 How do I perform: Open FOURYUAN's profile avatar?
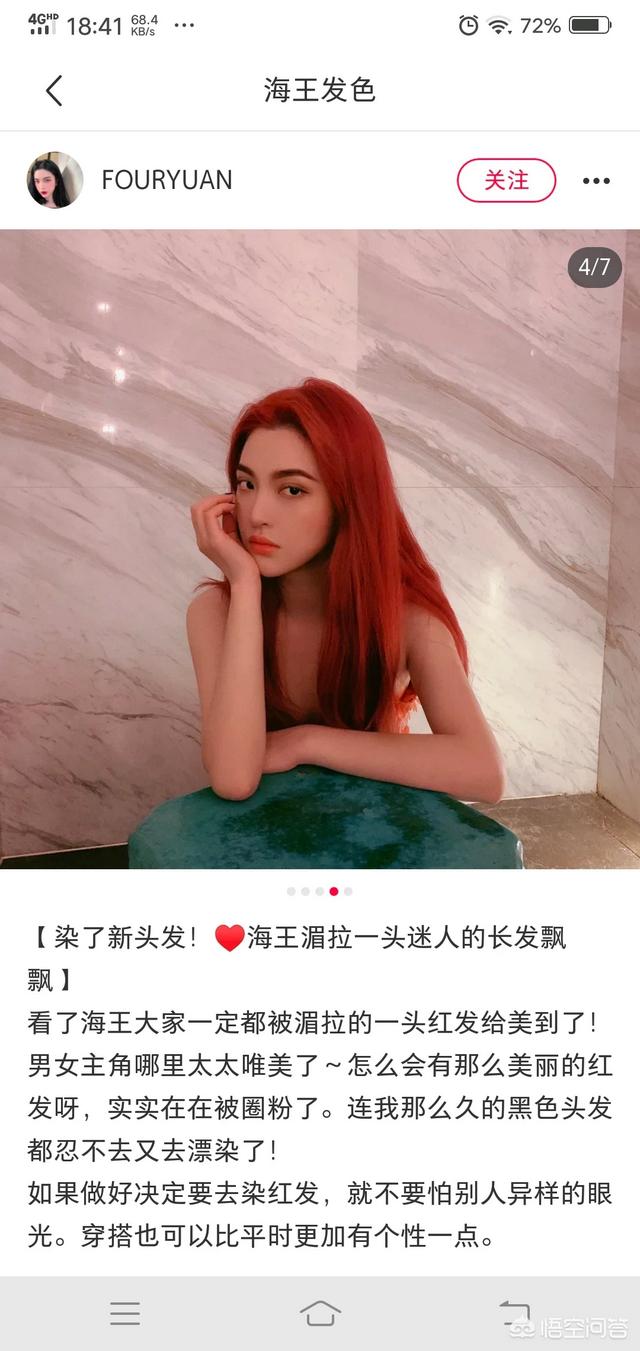[55, 180]
